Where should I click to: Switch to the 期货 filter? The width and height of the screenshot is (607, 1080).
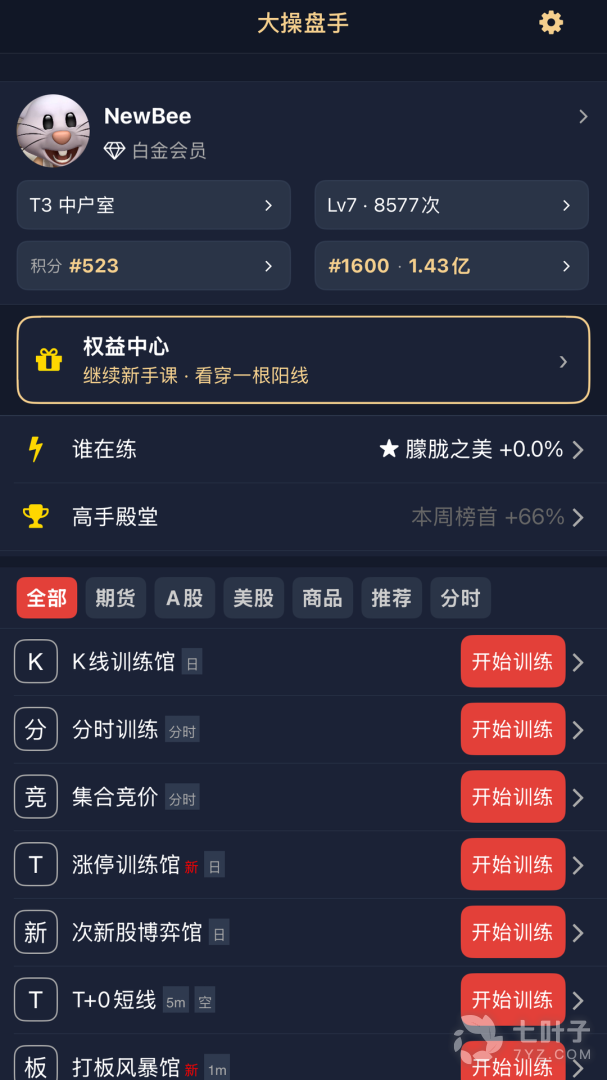tap(116, 598)
